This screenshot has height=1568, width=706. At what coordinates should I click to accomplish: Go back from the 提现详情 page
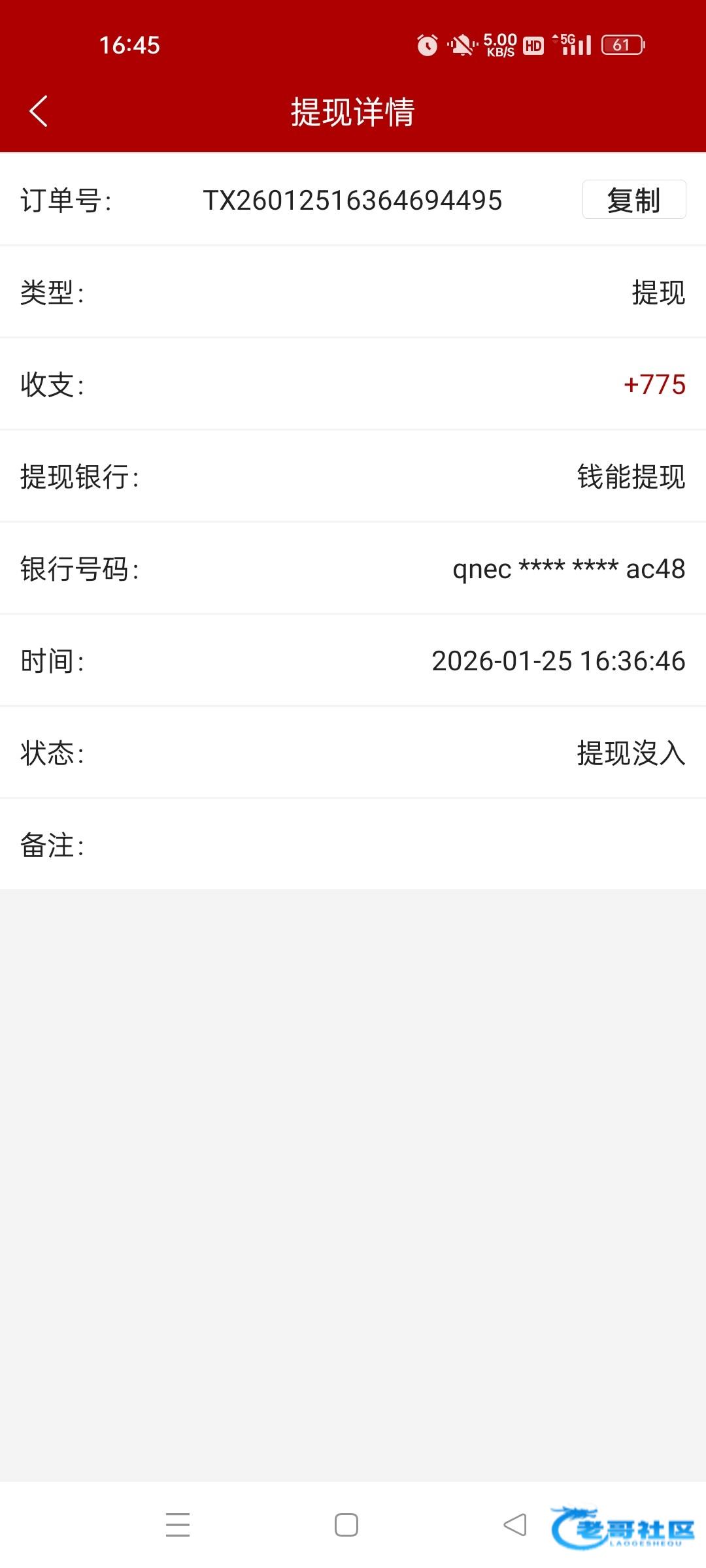[x=39, y=111]
